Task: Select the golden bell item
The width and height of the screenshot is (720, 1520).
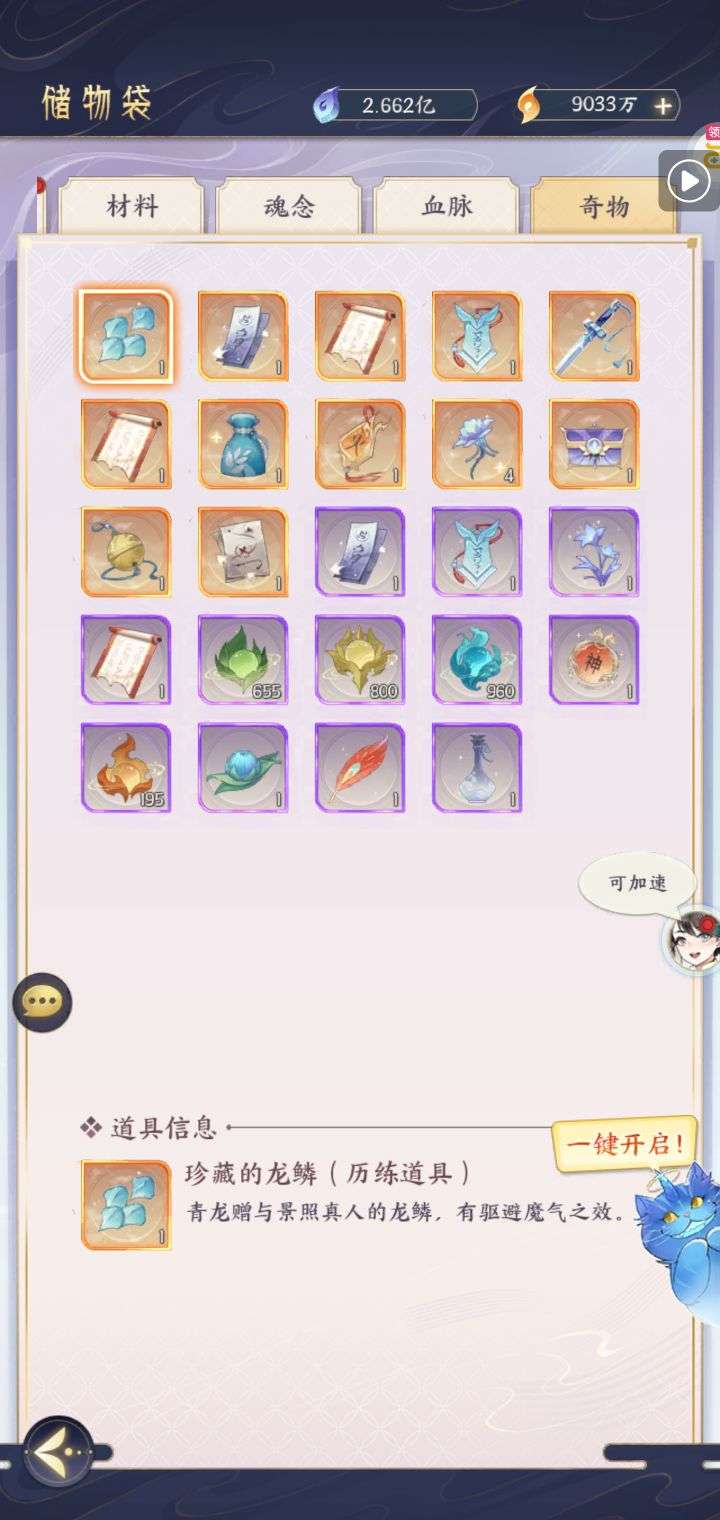Action: 126,552
